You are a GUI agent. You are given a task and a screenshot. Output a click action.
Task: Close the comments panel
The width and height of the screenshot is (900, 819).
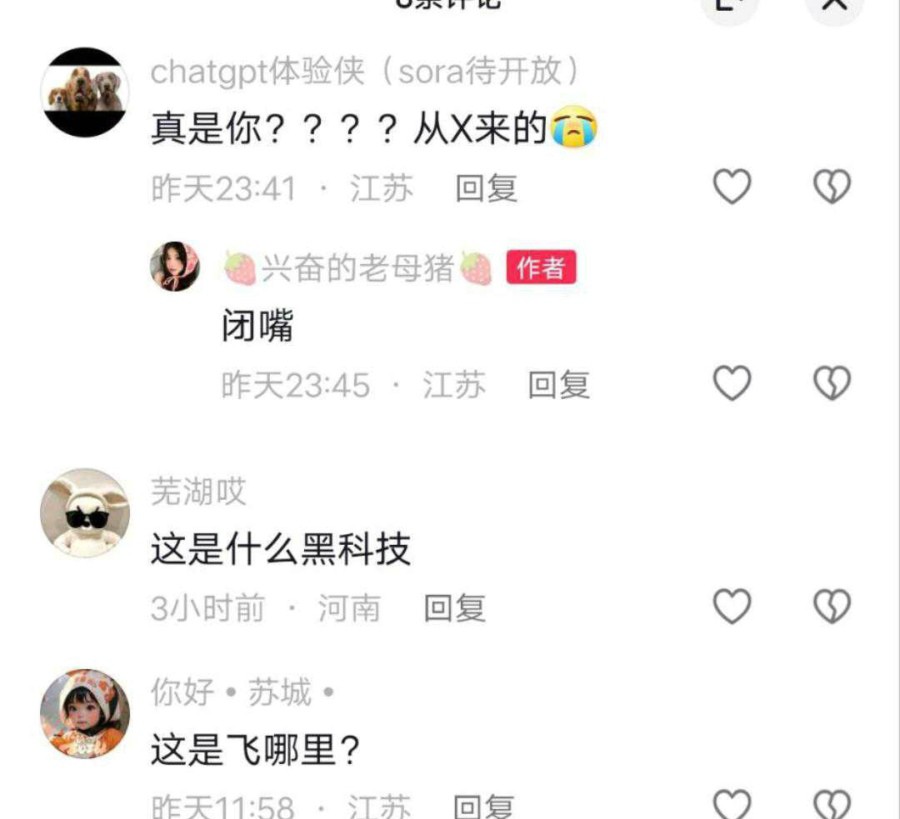click(835, 5)
